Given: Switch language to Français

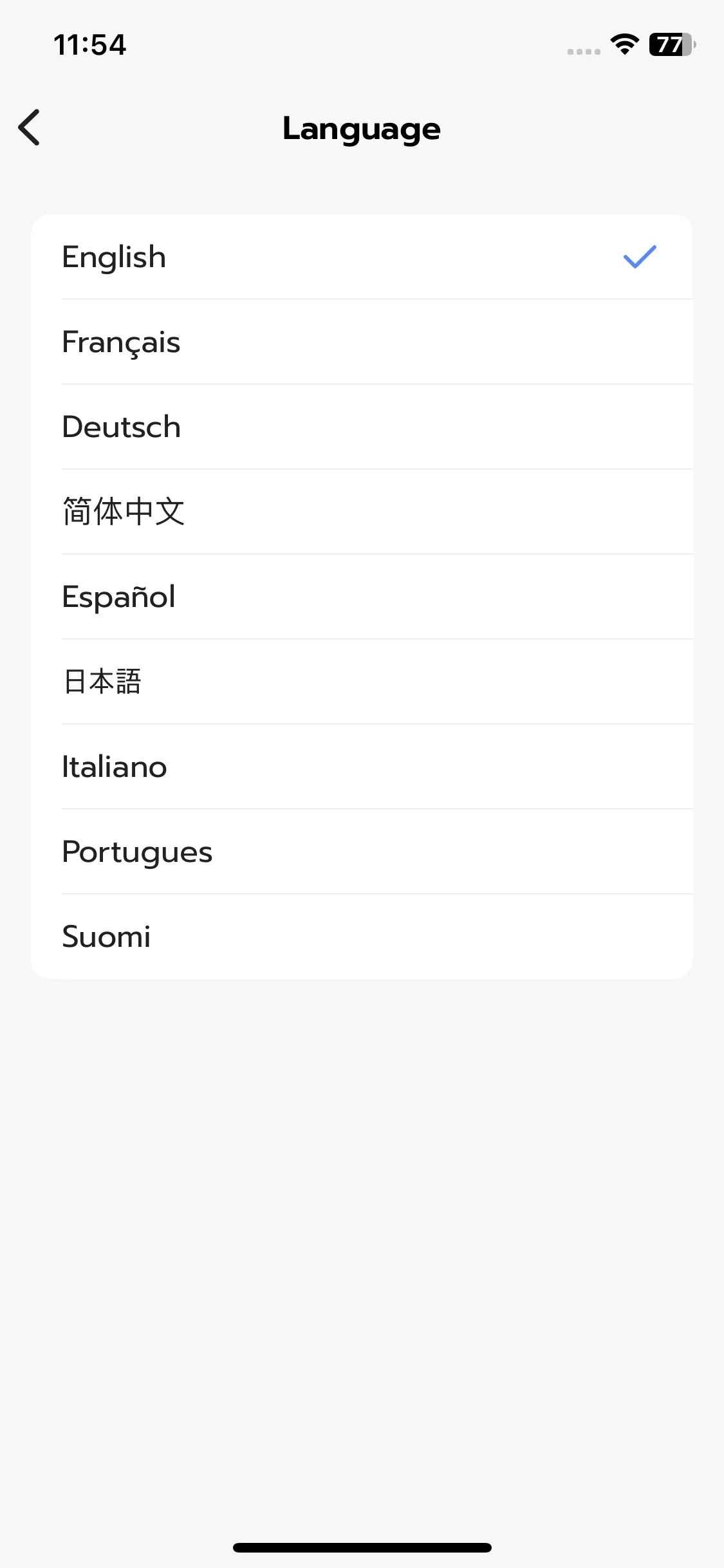Looking at the screenshot, I should coord(121,342).
